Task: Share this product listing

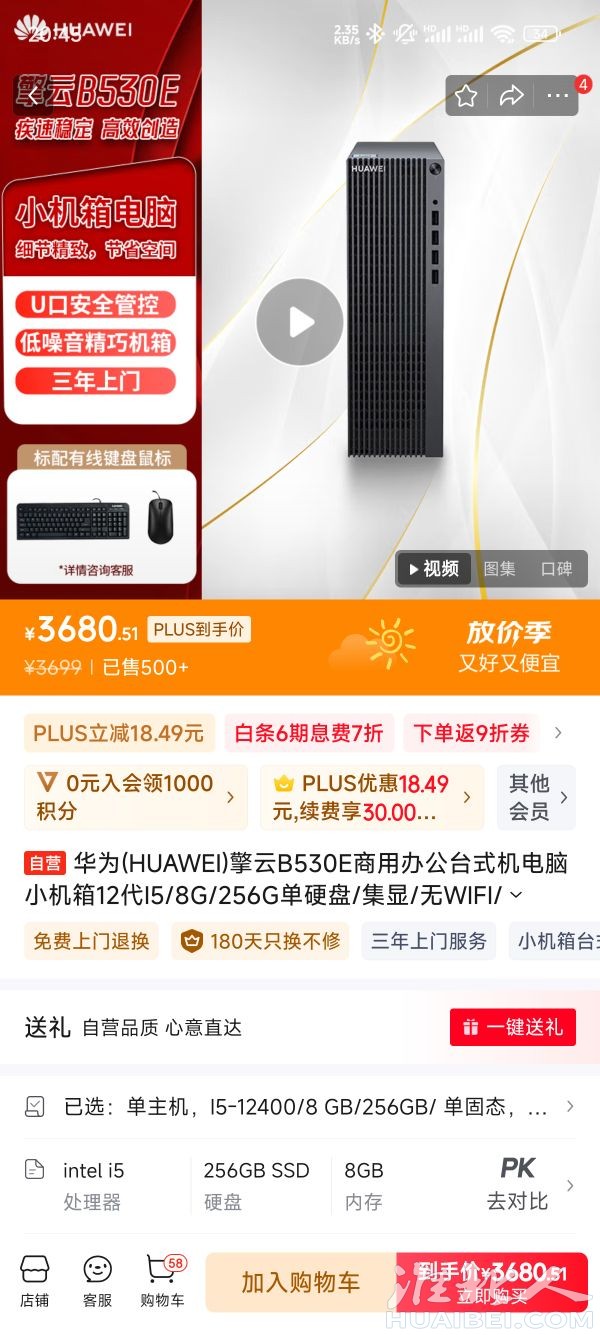Action: [x=512, y=96]
